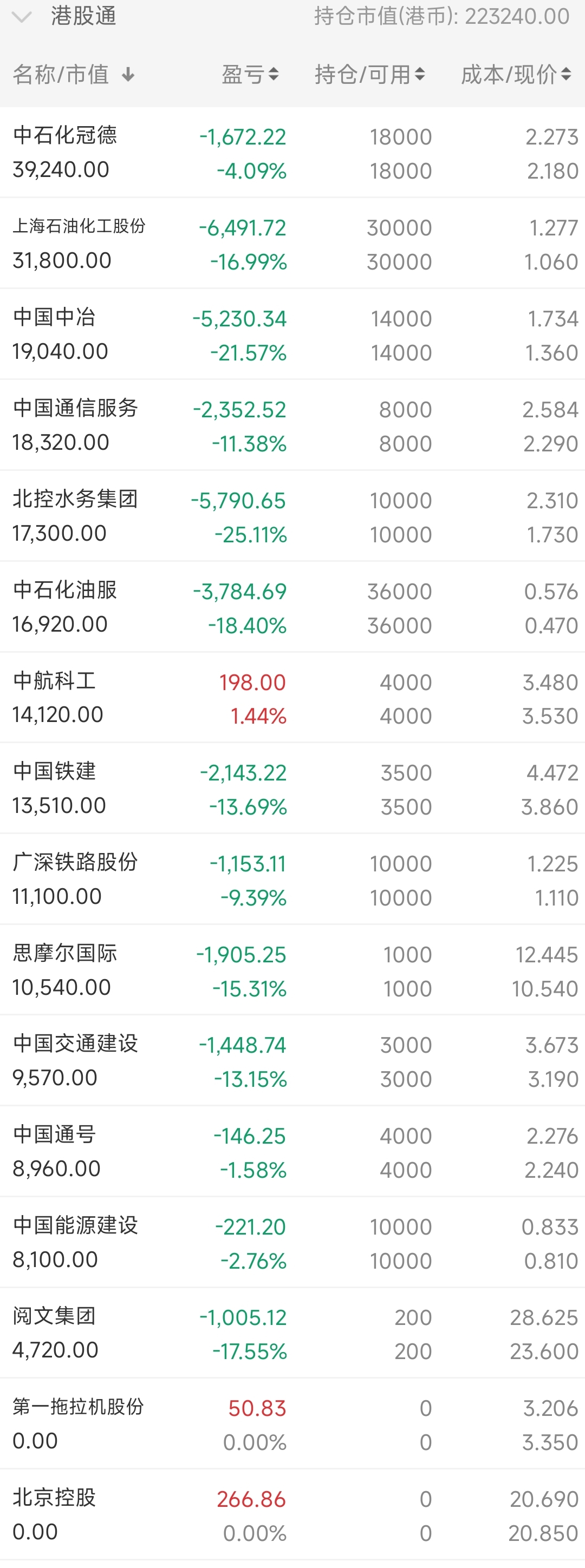Select the 中国能源建设 holding

pyautogui.click(x=292, y=1242)
